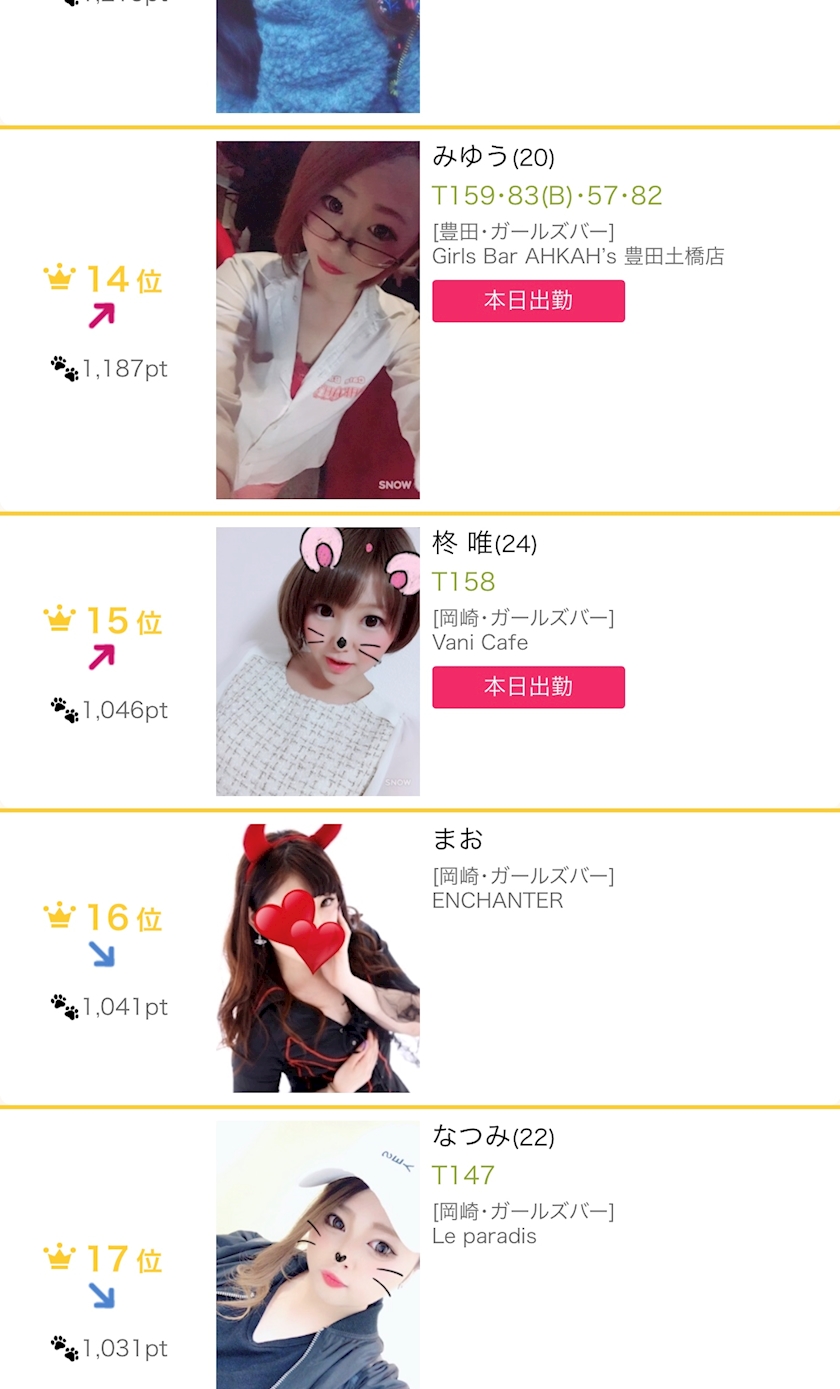
Task: Tap 本日出勤 button for Vani Cafe
Action: click(x=528, y=687)
